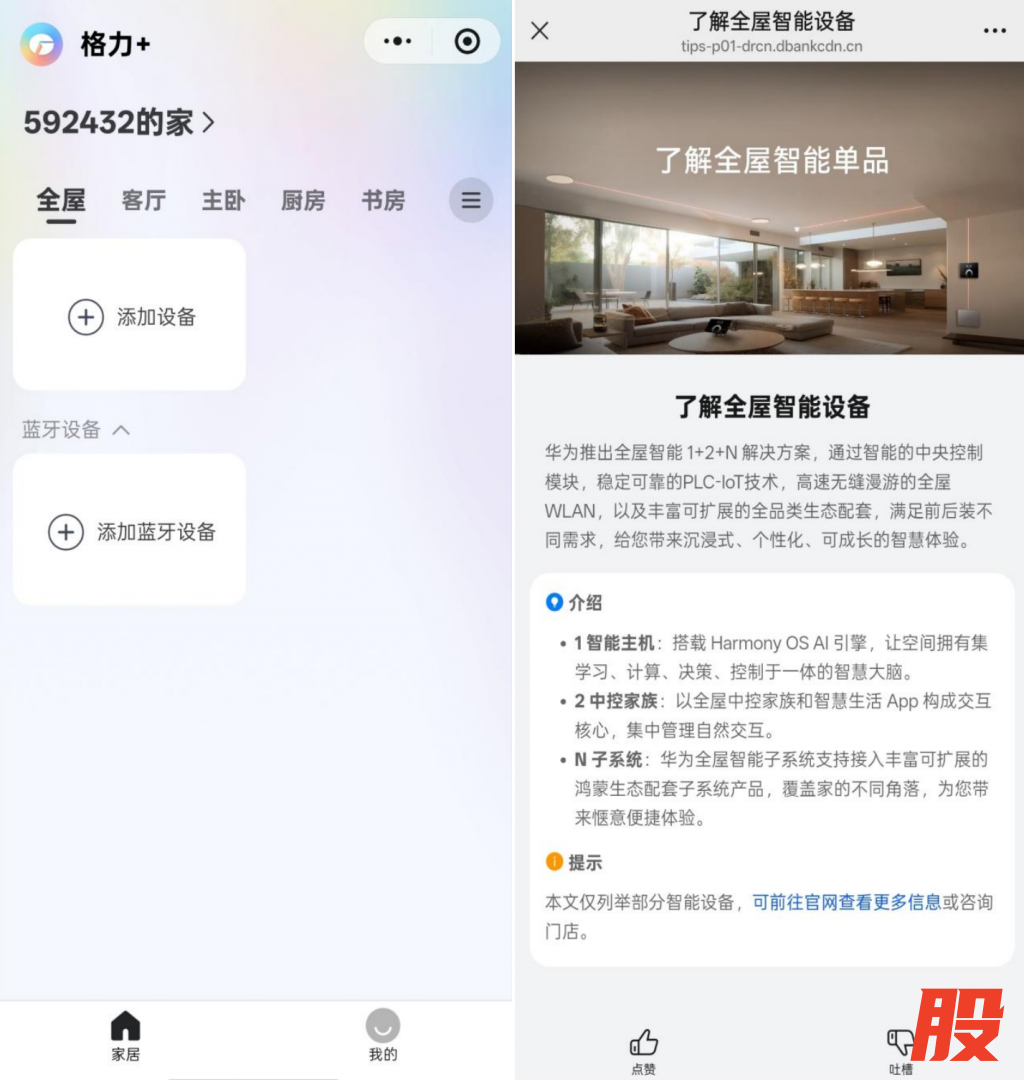The image size is (1024, 1080).
Task: Open the room list hamburger menu
Action: tap(471, 201)
